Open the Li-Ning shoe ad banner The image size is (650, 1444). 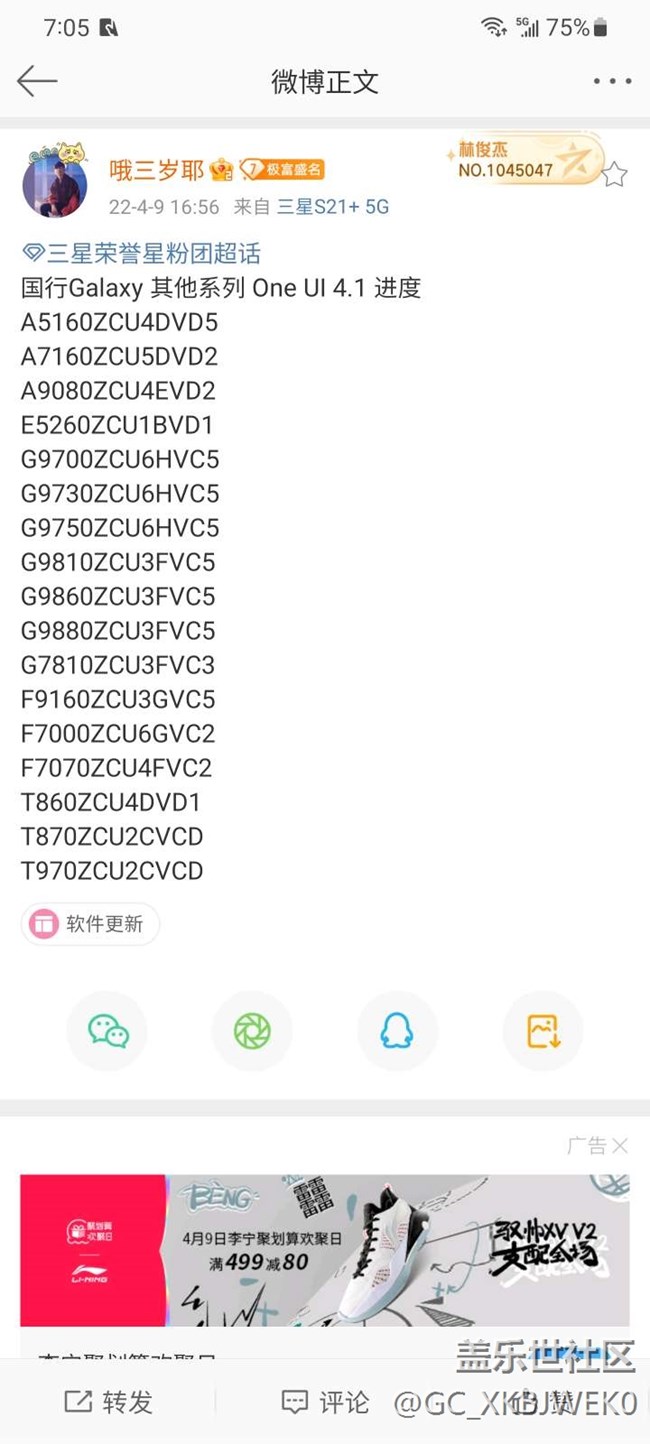click(325, 1250)
